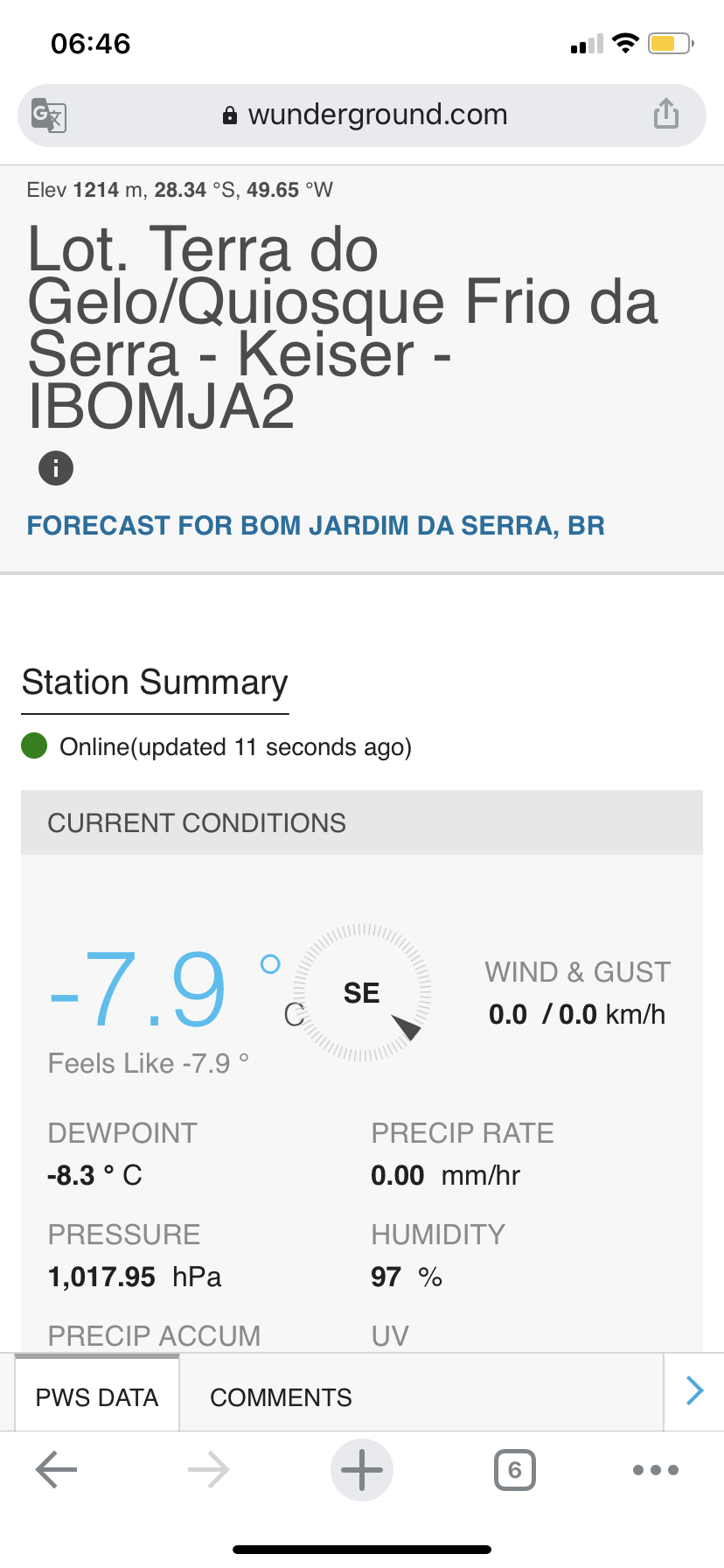
Task: Go back to the previous page
Action: pos(57,1470)
